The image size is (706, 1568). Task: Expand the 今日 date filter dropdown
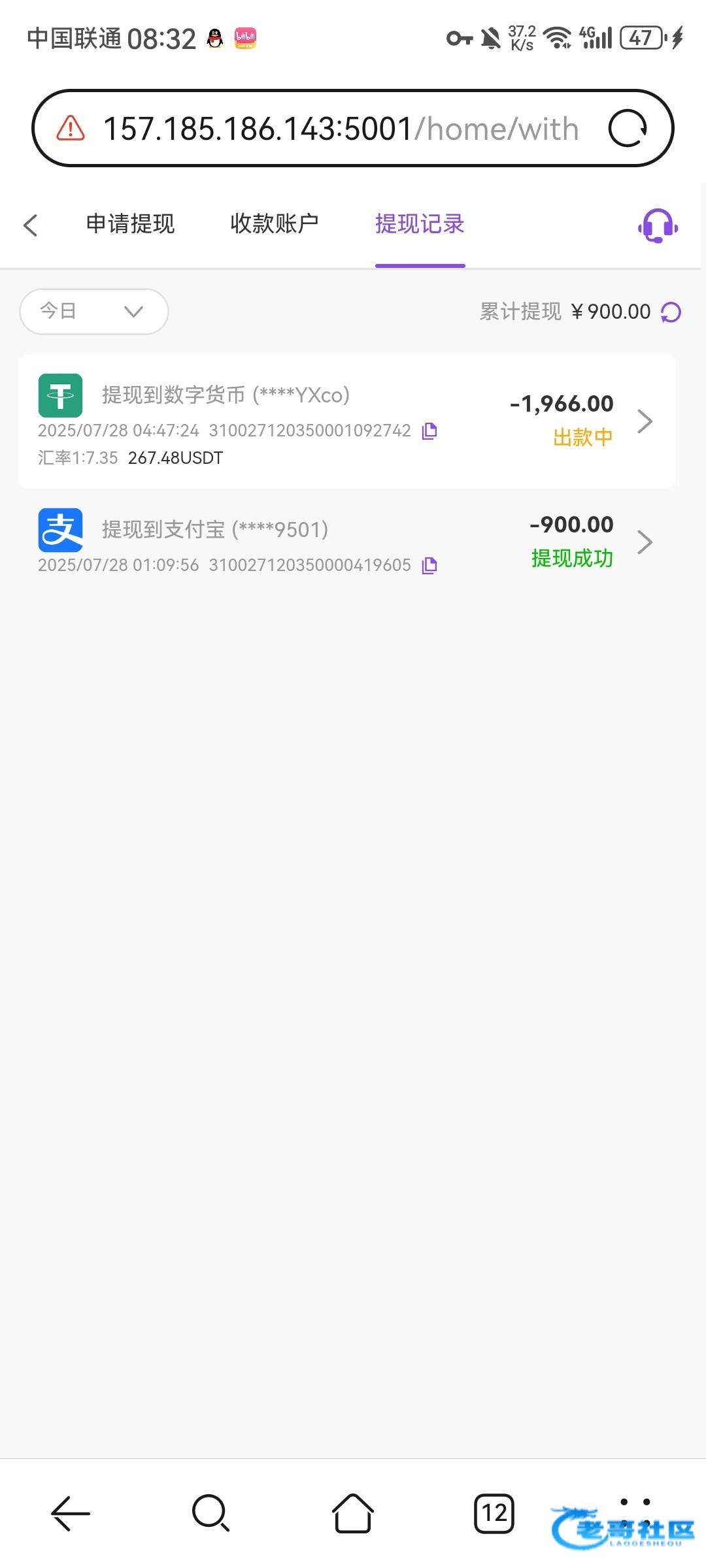(94, 312)
